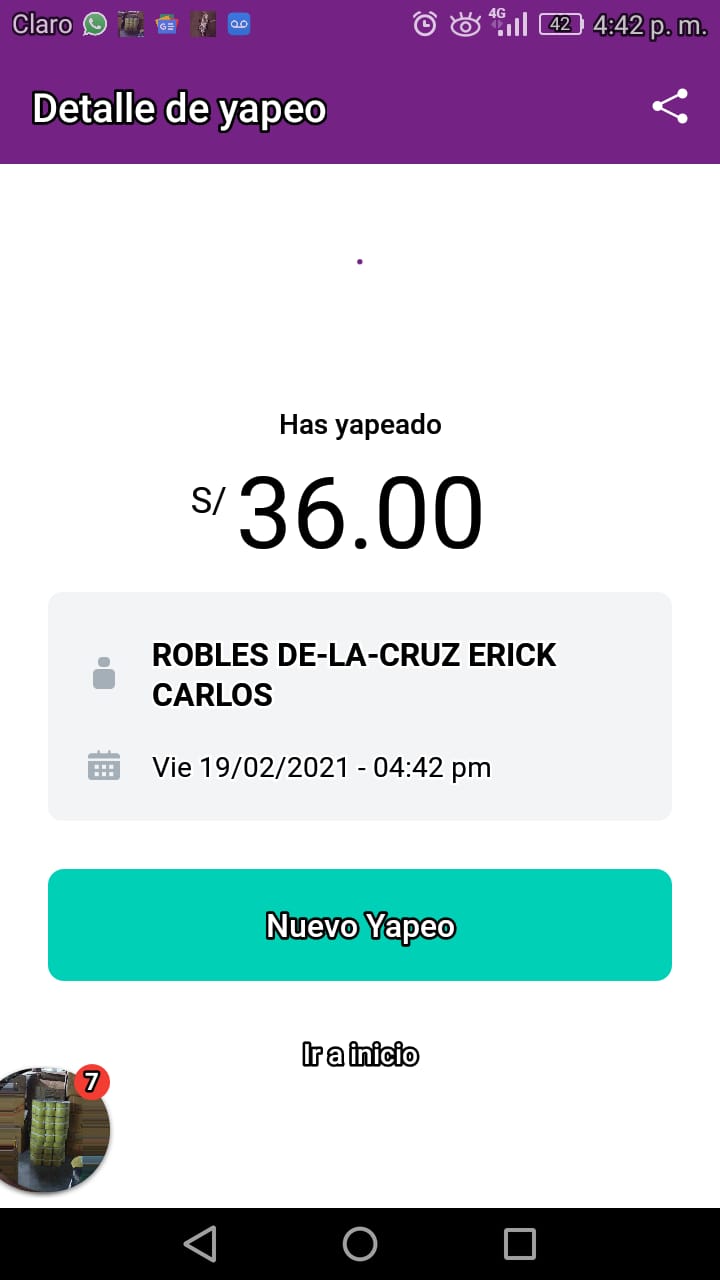This screenshot has height=1280, width=720.
Task: Go to inicio via the link
Action: tap(360, 1054)
